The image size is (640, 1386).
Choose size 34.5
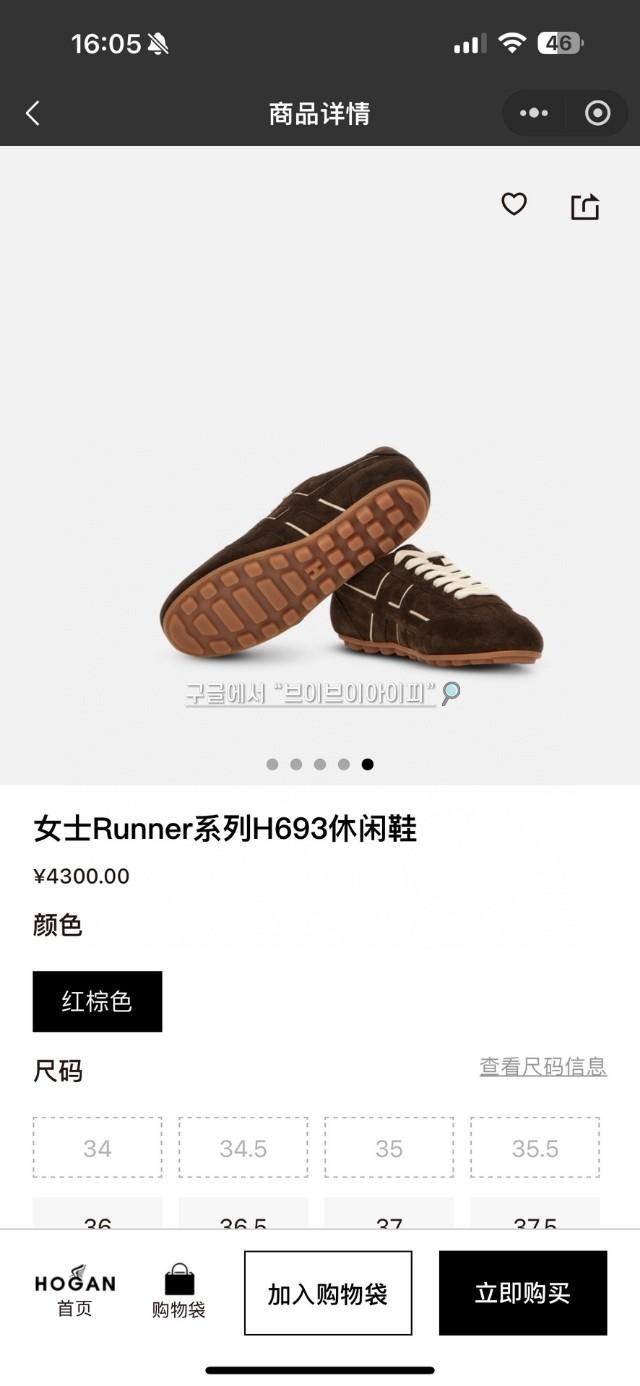pyautogui.click(x=243, y=1148)
